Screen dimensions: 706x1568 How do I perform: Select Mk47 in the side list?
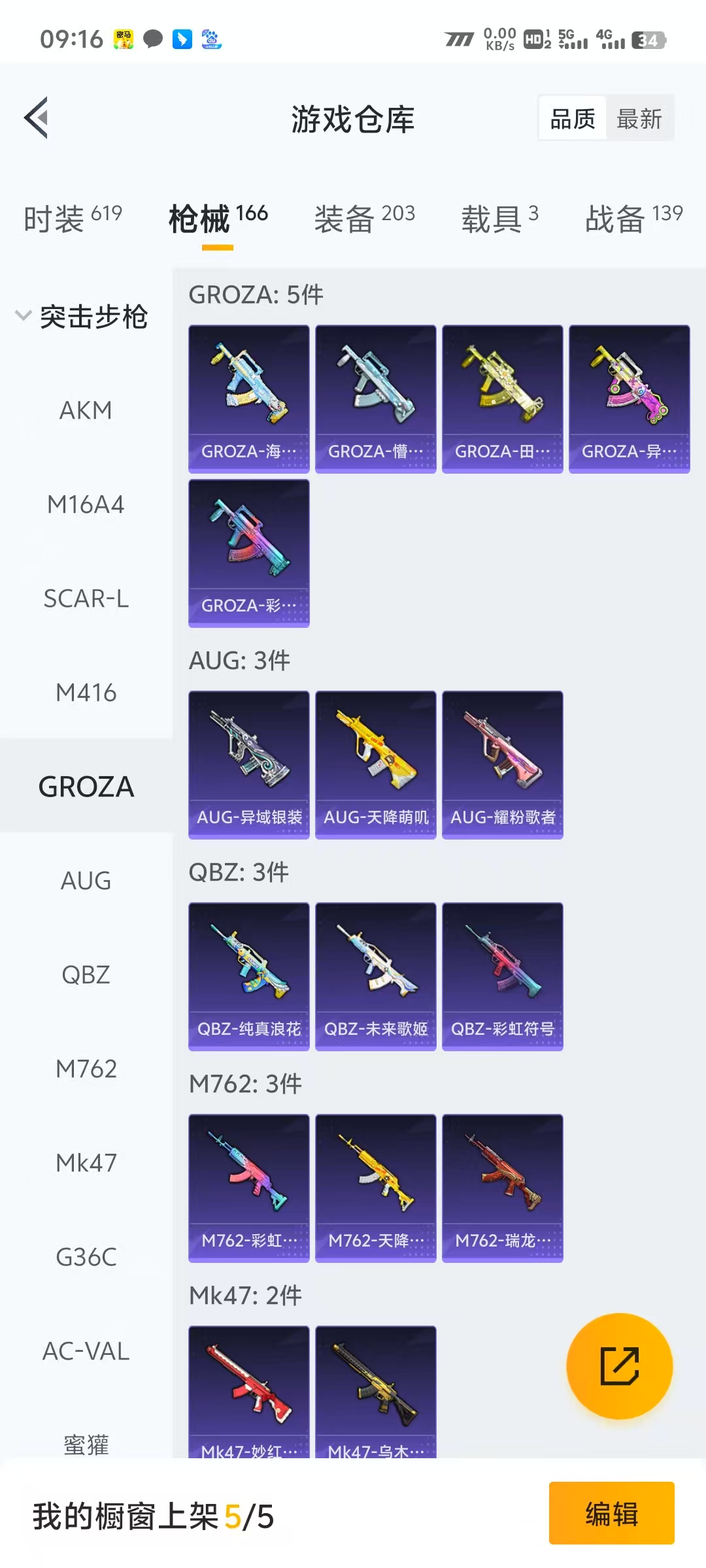click(86, 1163)
